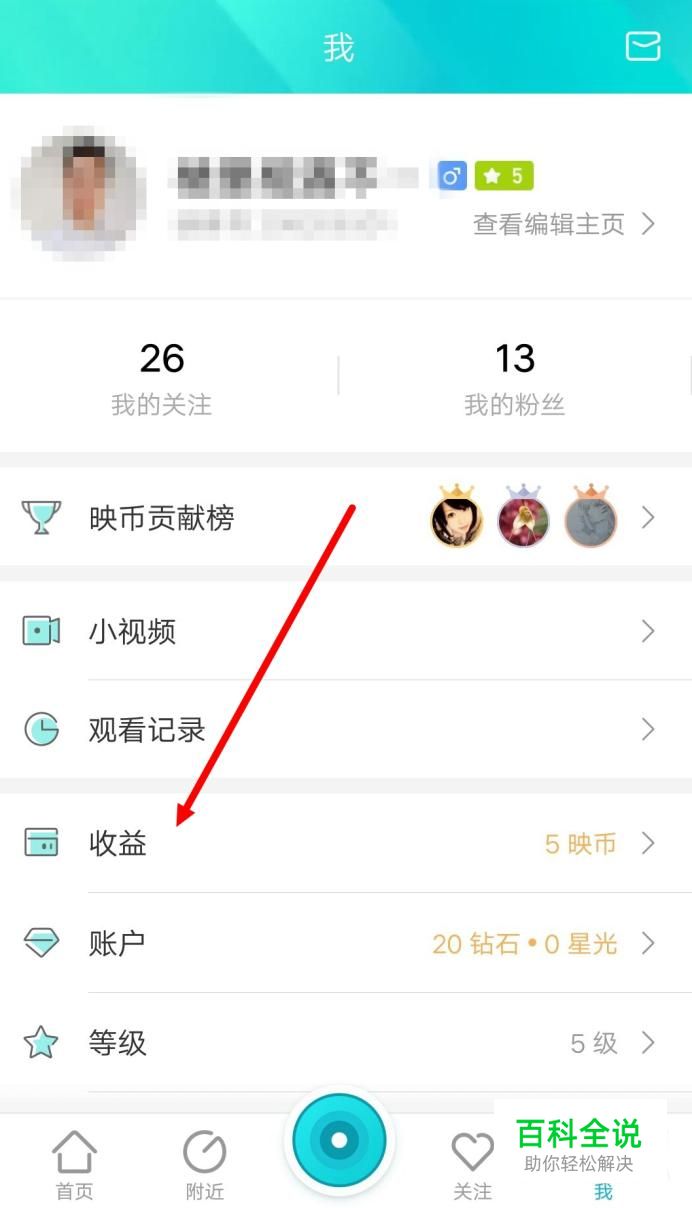View 我的关注 following list
The height and width of the screenshot is (1208, 692).
[162, 378]
